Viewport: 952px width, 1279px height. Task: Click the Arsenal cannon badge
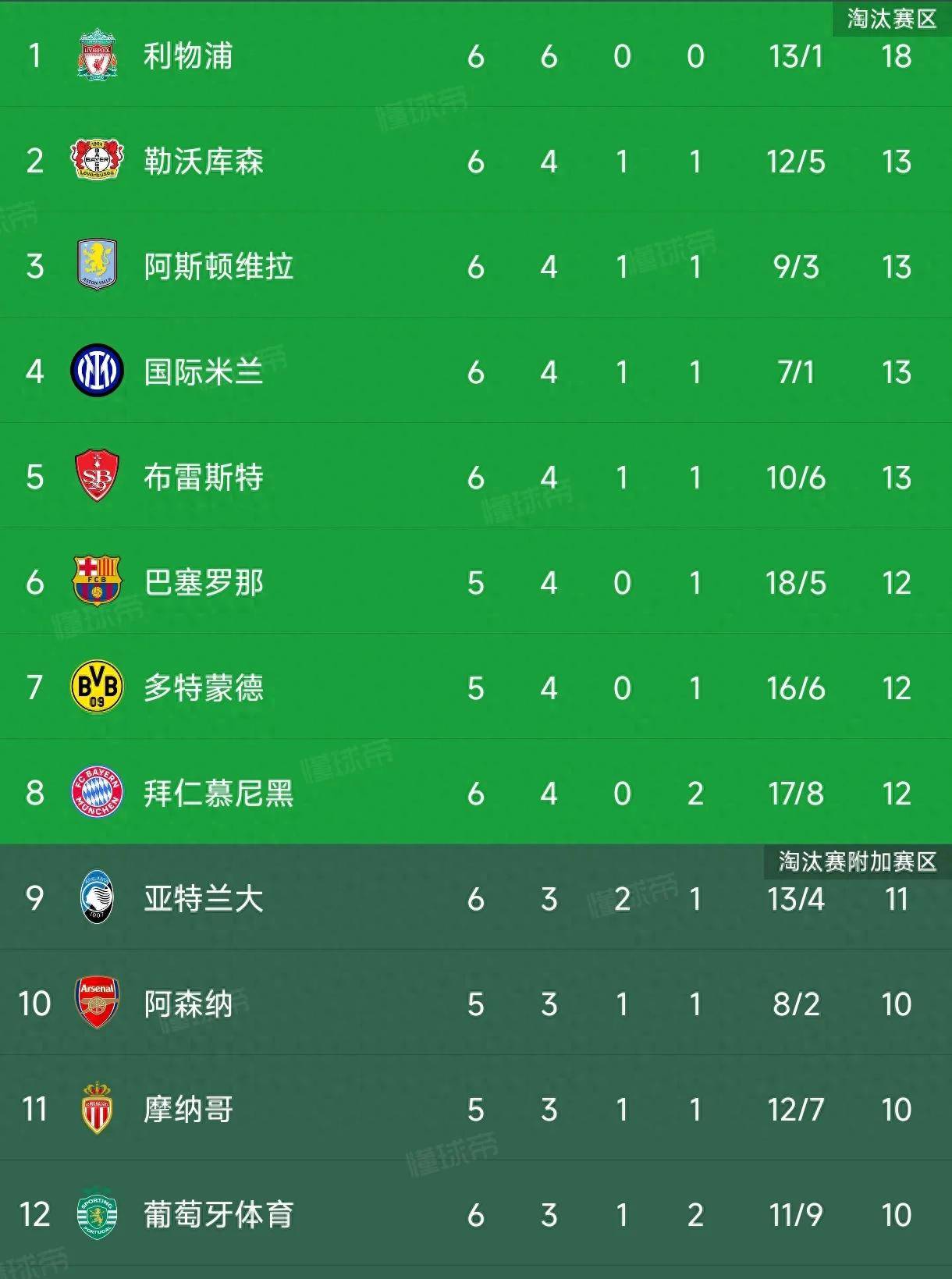pos(97,1004)
